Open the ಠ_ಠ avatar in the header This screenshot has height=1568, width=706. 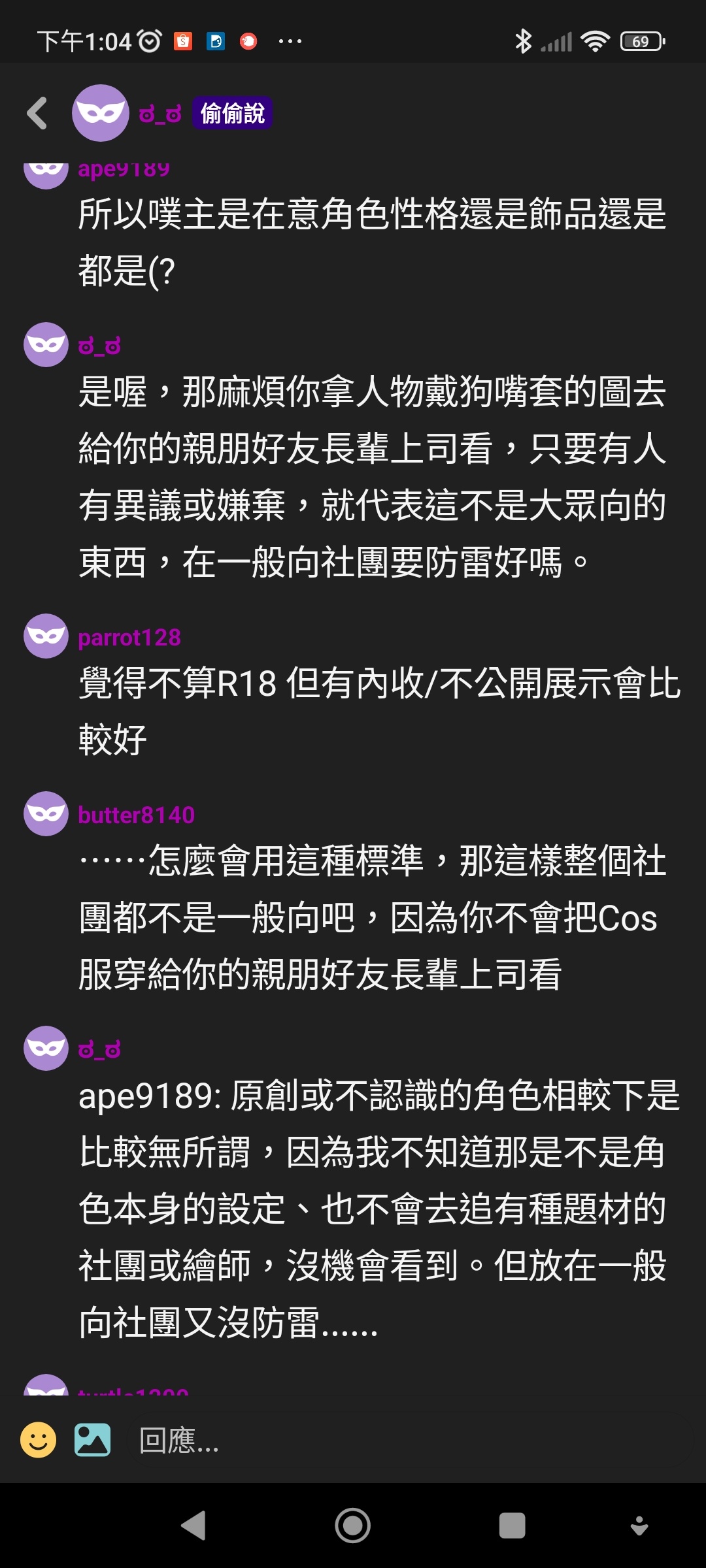tap(100, 113)
